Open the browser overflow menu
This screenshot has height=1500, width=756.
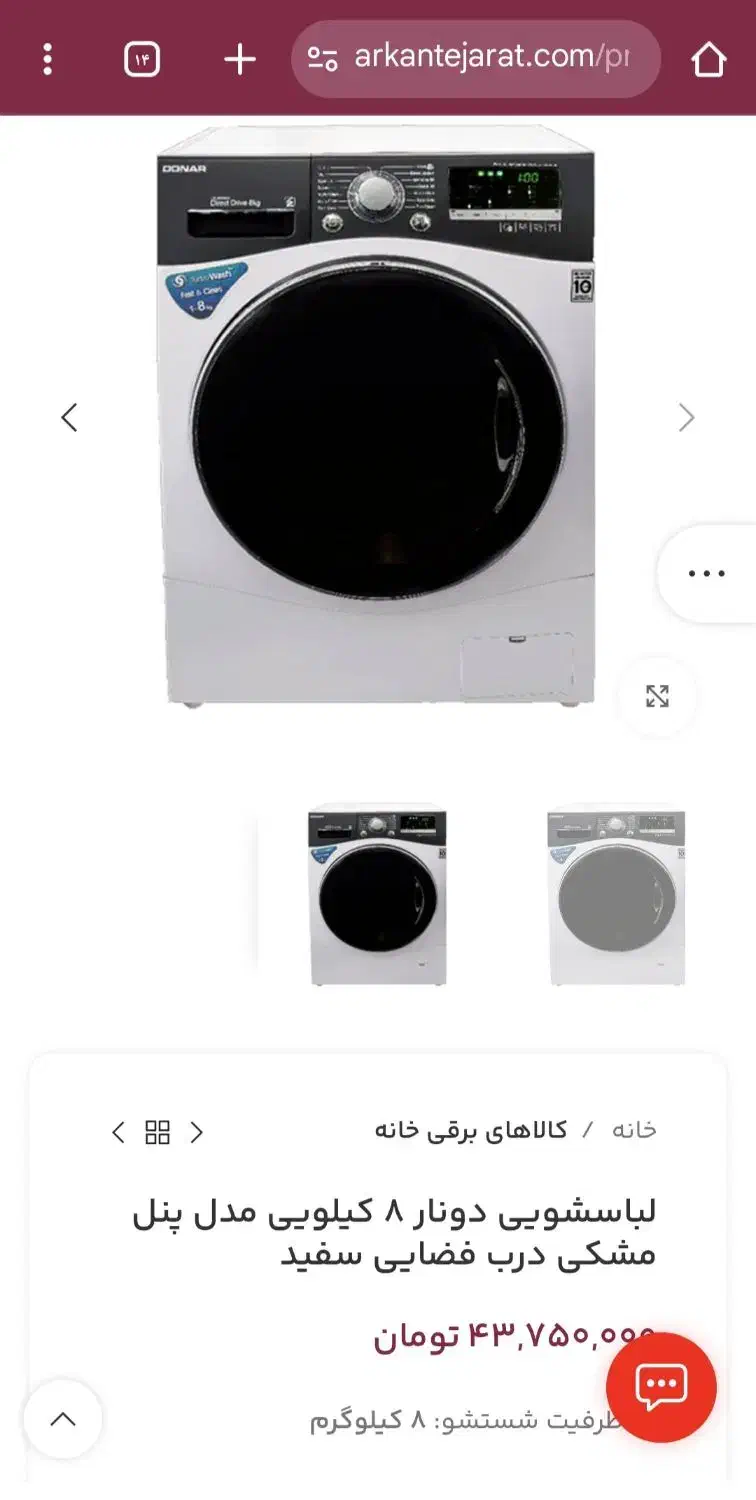47,60
